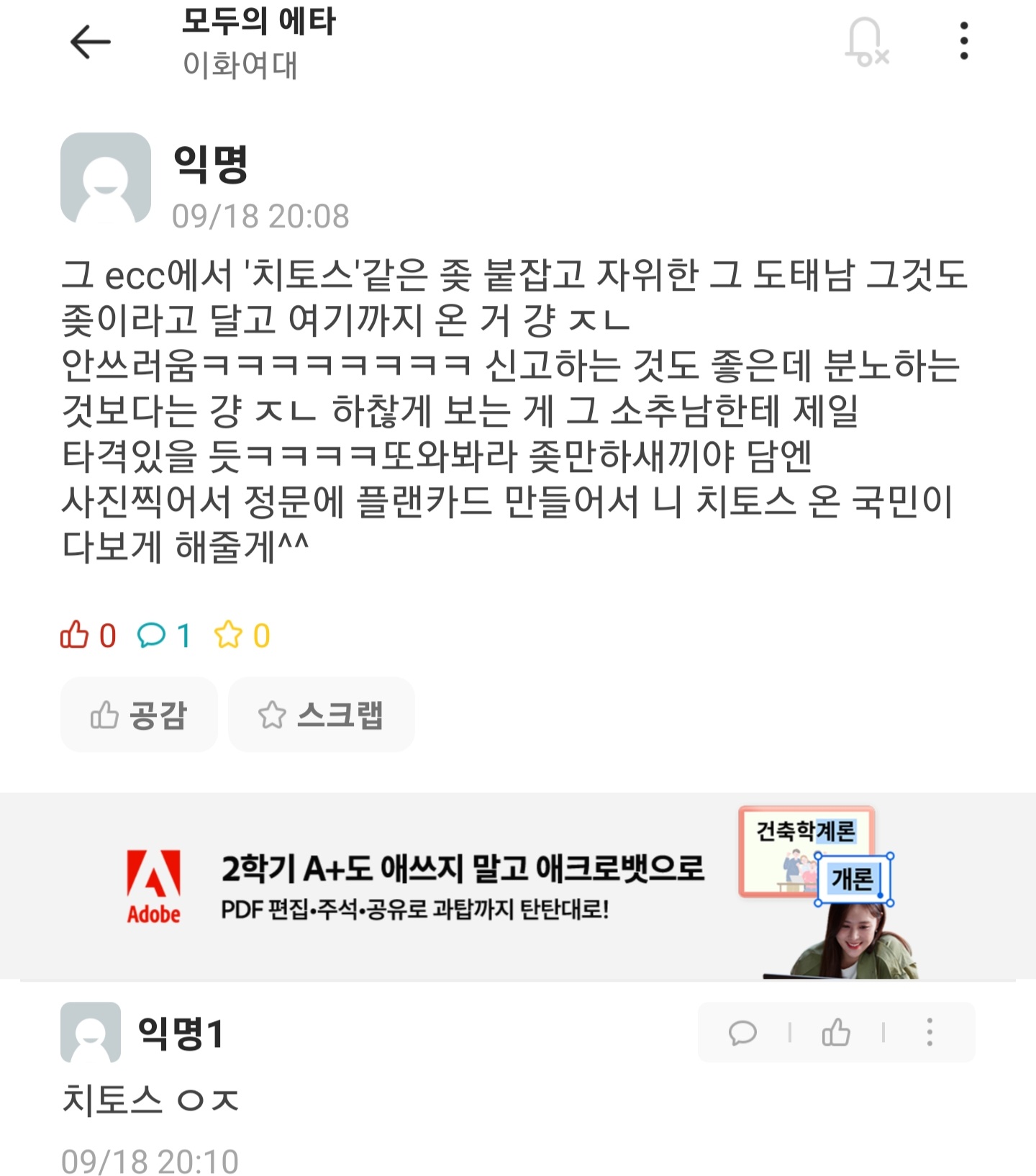This screenshot has height=1176, width=1036.
Task: Toggle the post notification bell
Action: point(866,42)
